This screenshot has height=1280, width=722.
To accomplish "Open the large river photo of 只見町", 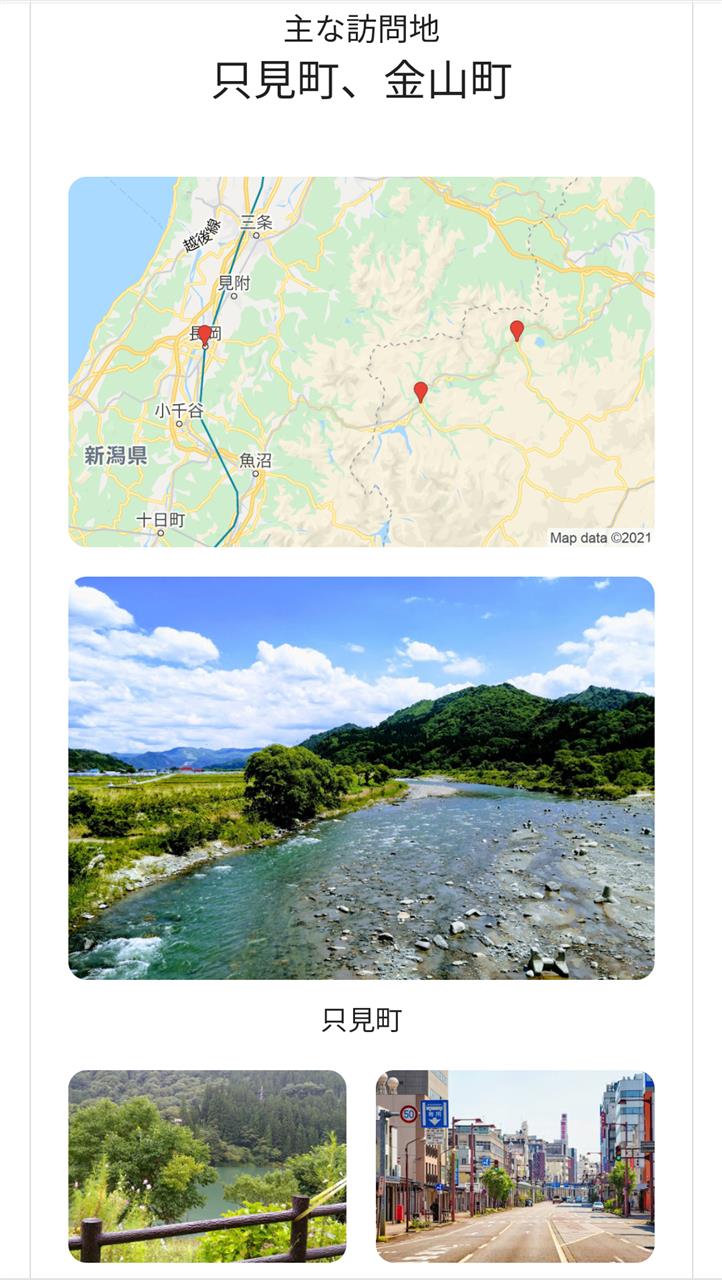I will tap(361, 778).
